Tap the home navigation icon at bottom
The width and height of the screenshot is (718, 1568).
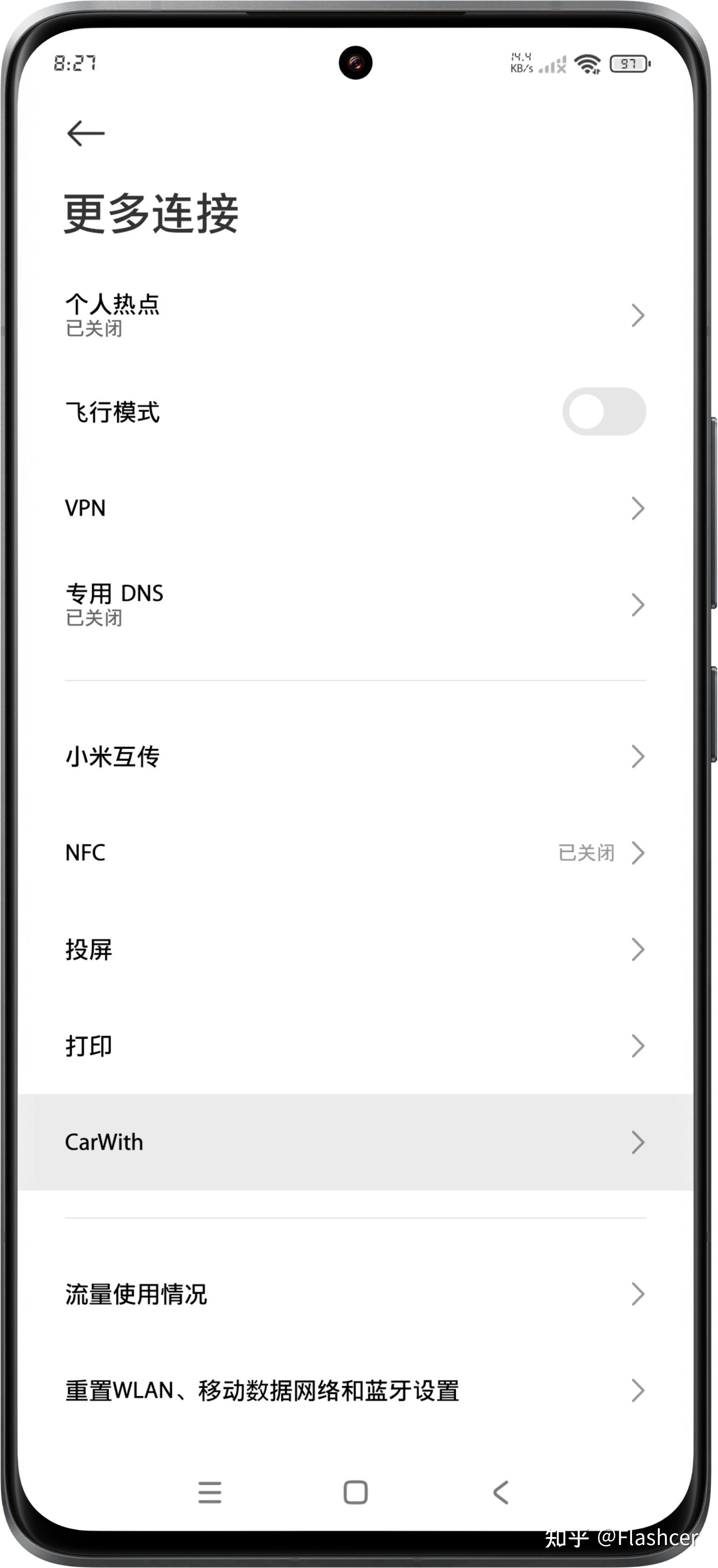click(355, 1492)
